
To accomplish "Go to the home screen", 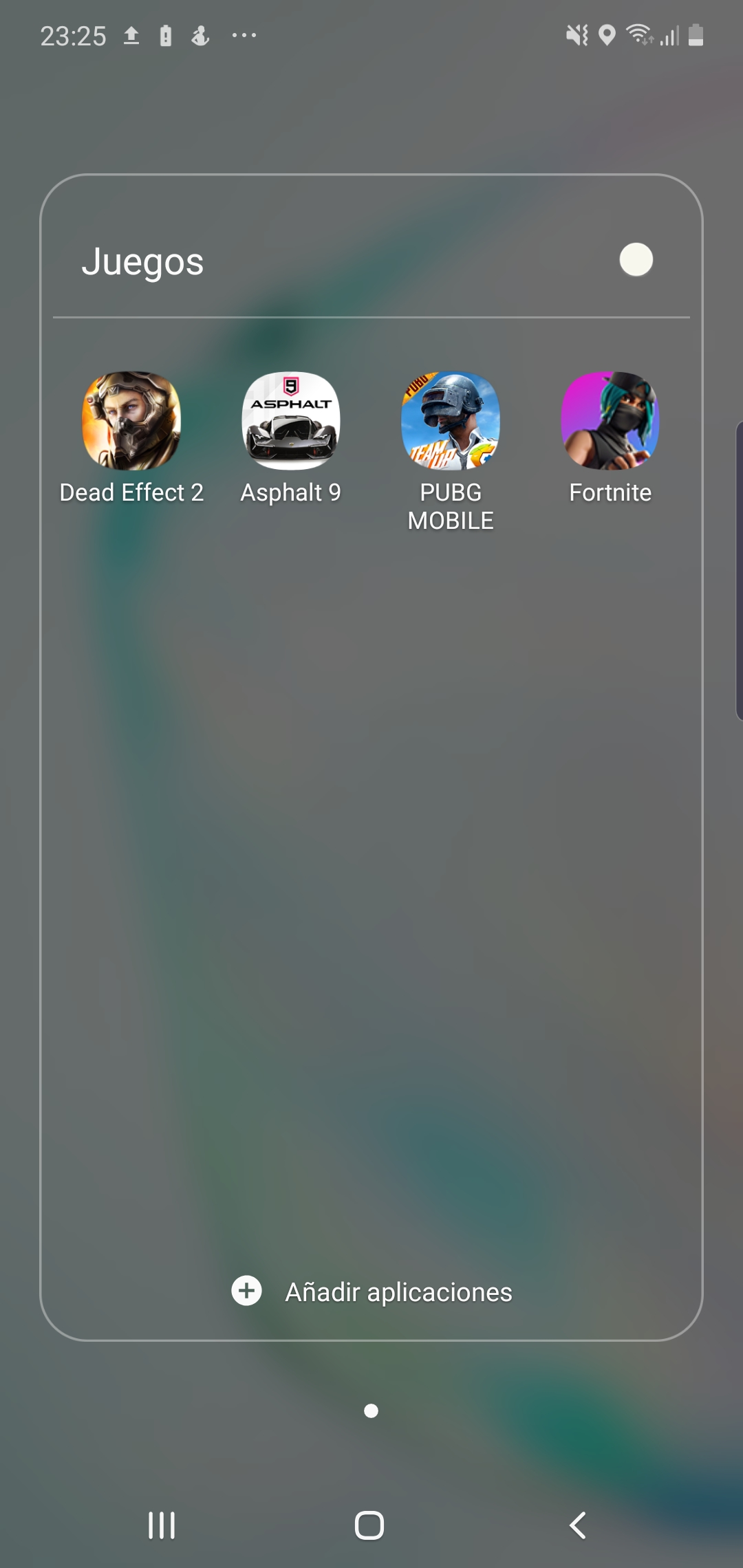I will coord(369,1525).
